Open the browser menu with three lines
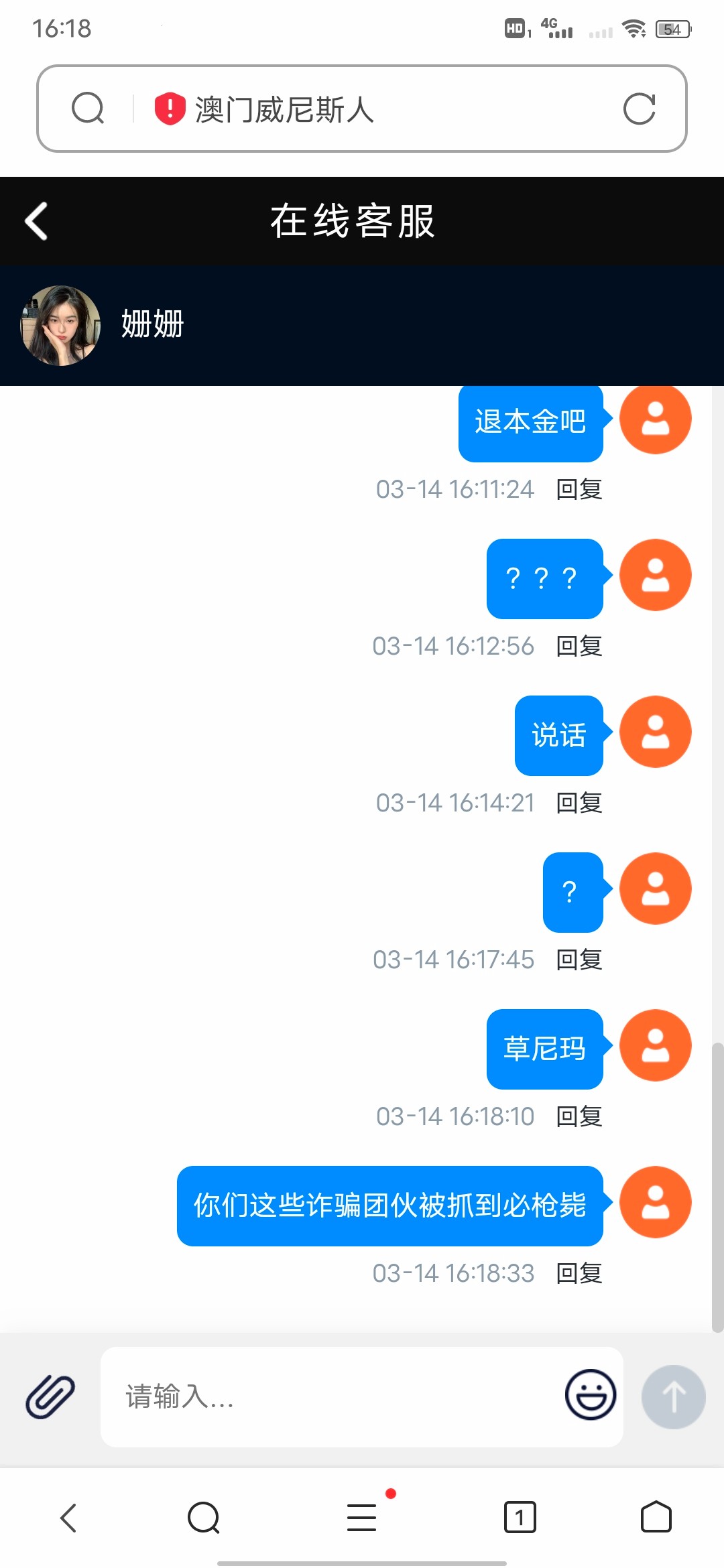 coord(362,1517)
